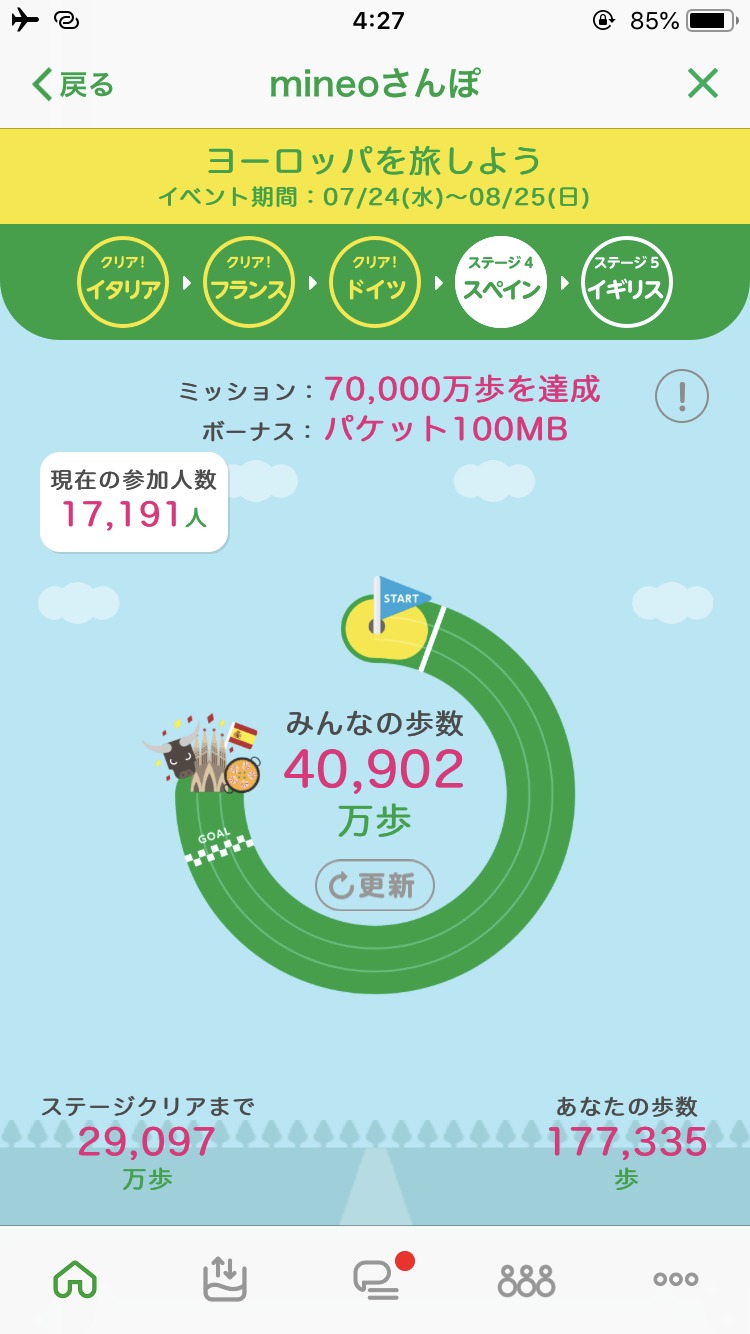Select the cleared フランス stage
This screenshot has width=750, height=1334.
(248, 282)
